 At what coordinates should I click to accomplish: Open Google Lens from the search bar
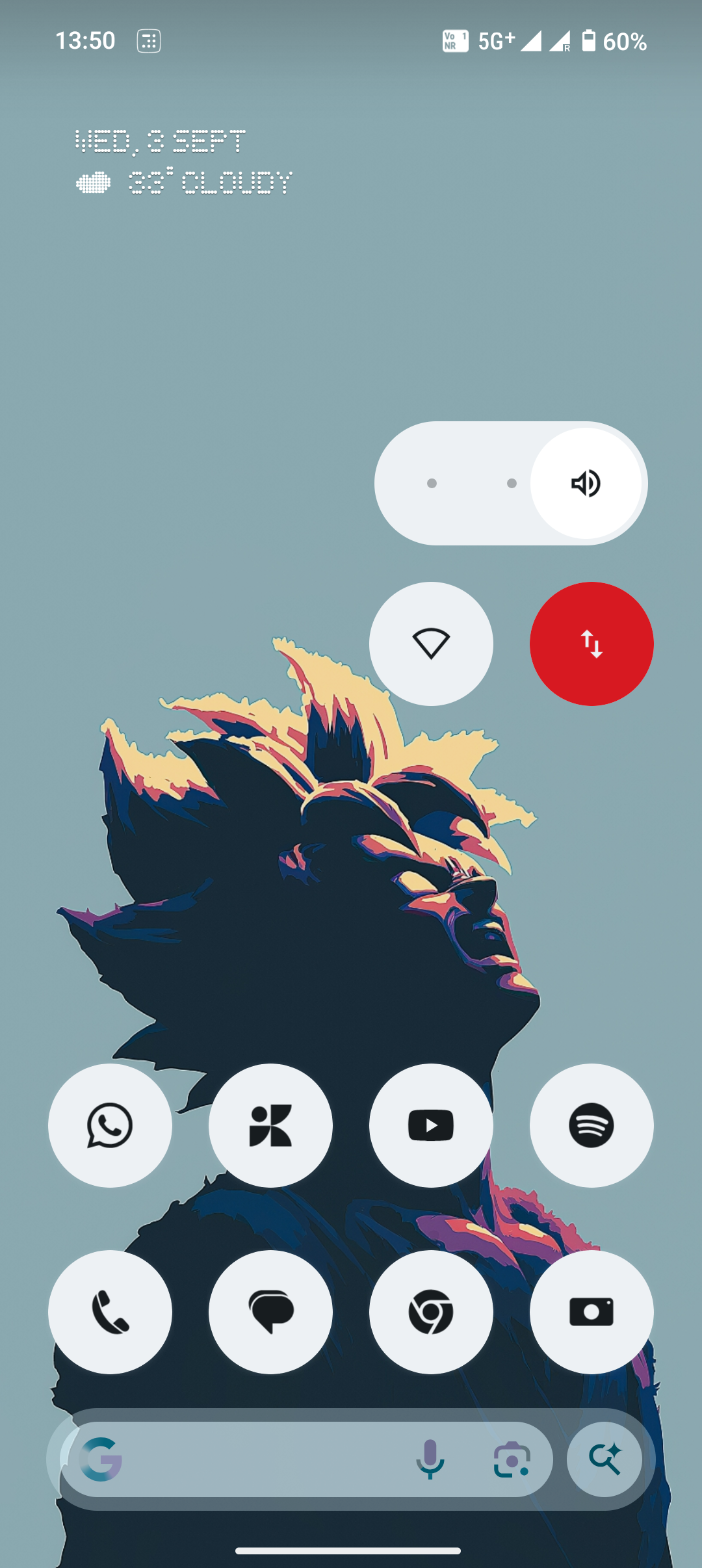tap(512, 1459)
